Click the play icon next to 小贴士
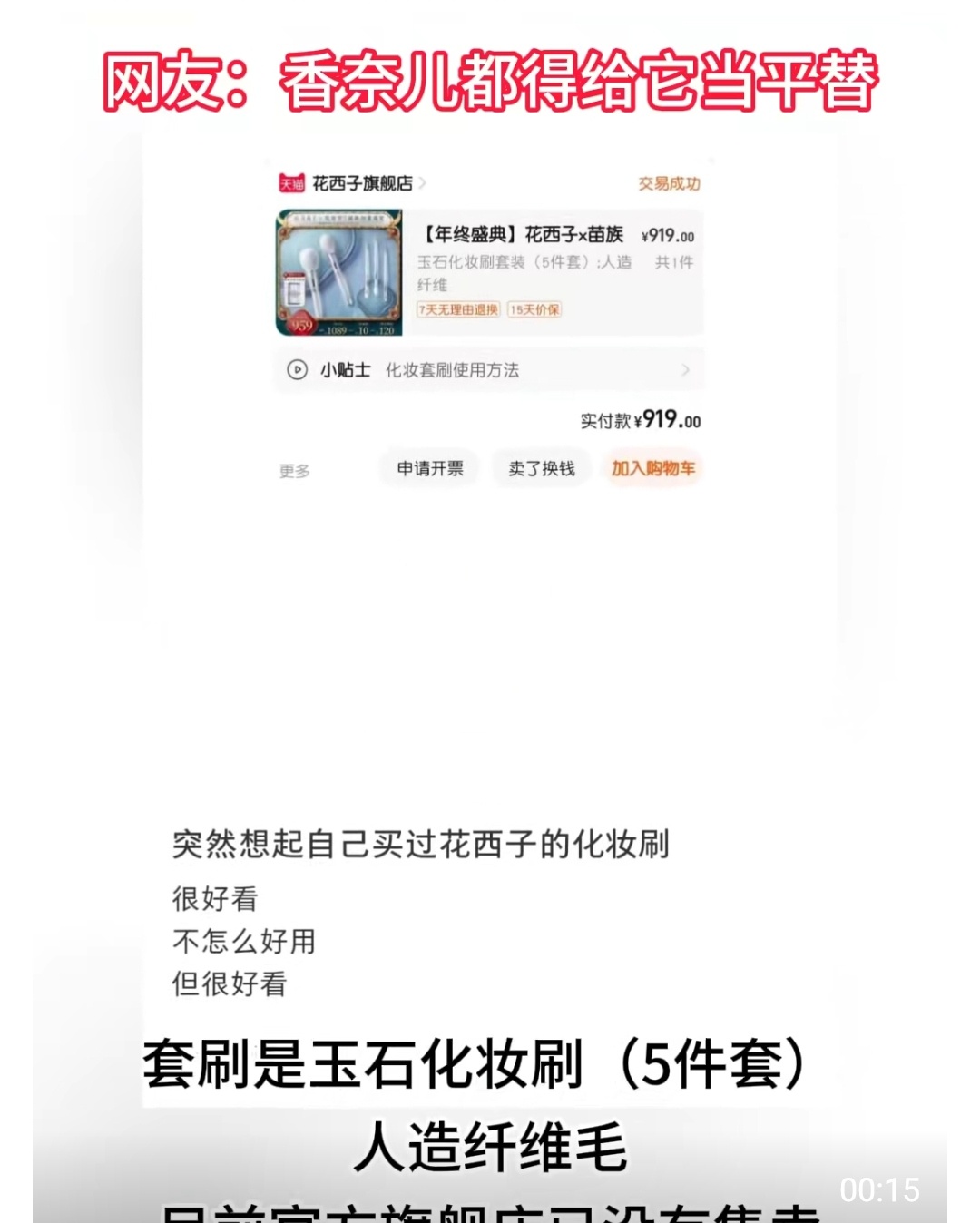This screenshot has width=980, height=1223. [297, 370]
